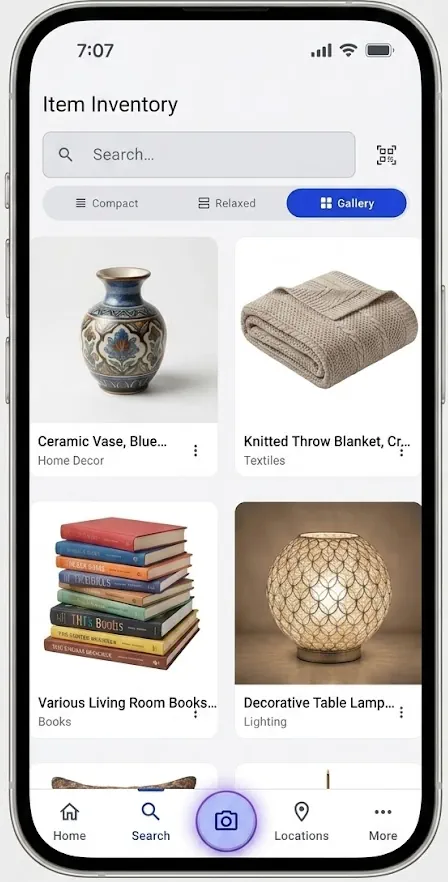This screenshot has width=448, height=882.
Task: Tap the Search tab in bottom navigation
Action: tap(151, 822)
